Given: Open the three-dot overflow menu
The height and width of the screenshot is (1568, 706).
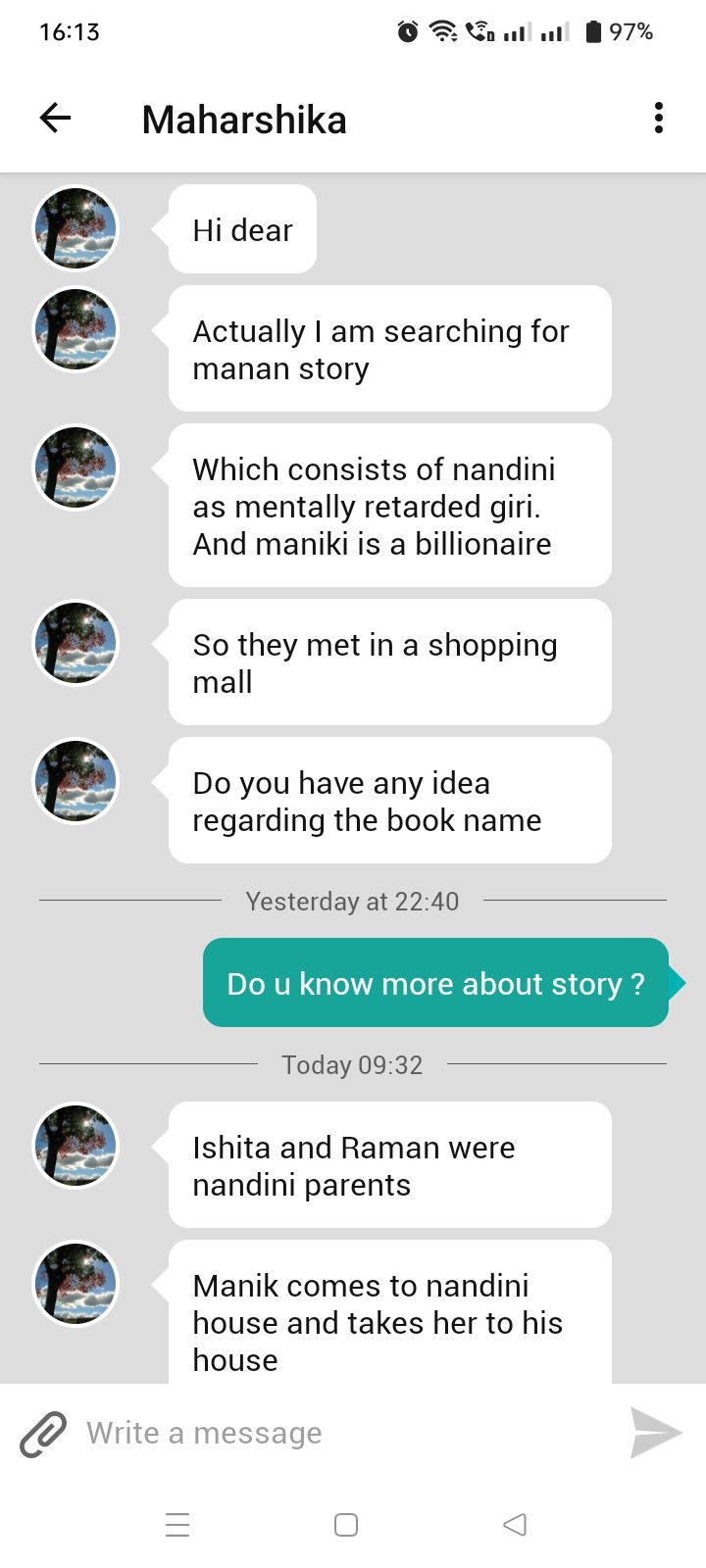Looking at the screenshot, I should [659, 119].
